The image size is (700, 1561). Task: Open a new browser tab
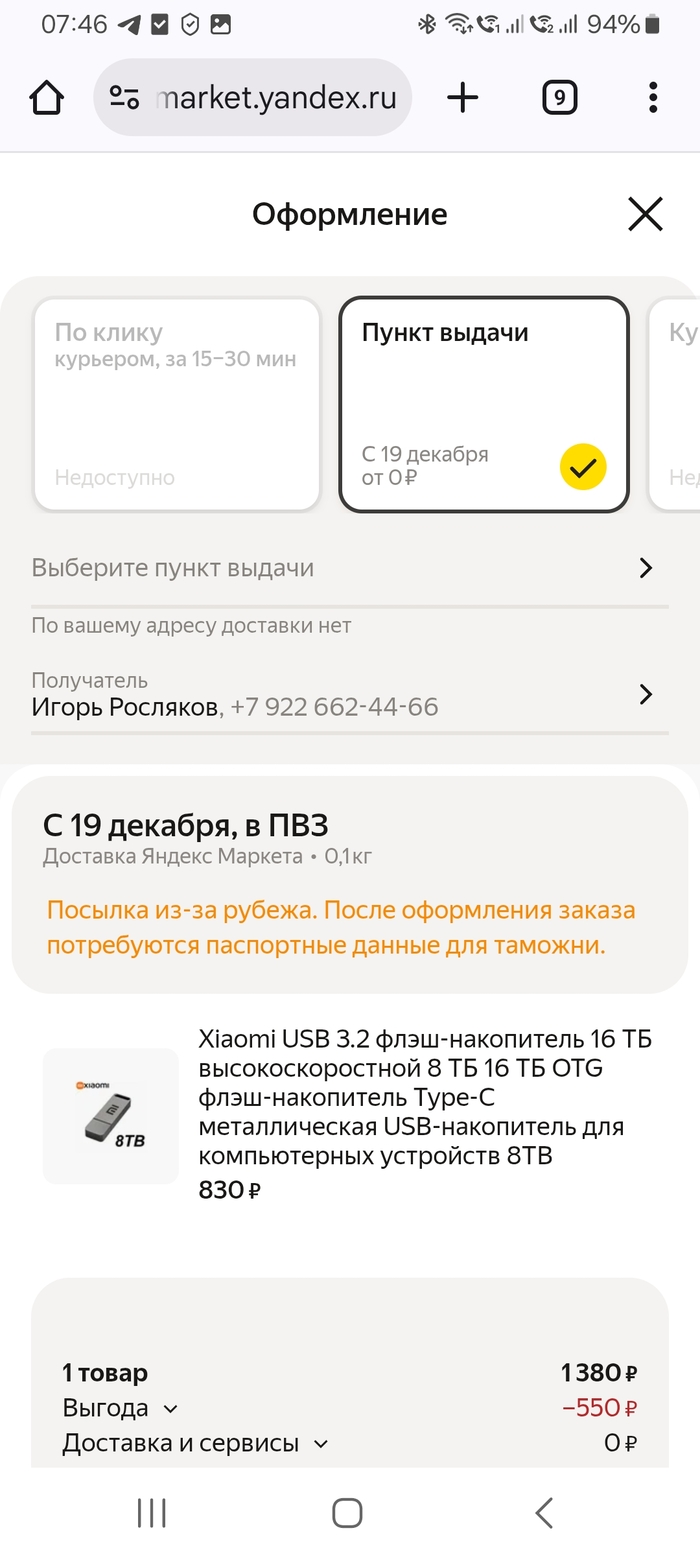[462, 98]
